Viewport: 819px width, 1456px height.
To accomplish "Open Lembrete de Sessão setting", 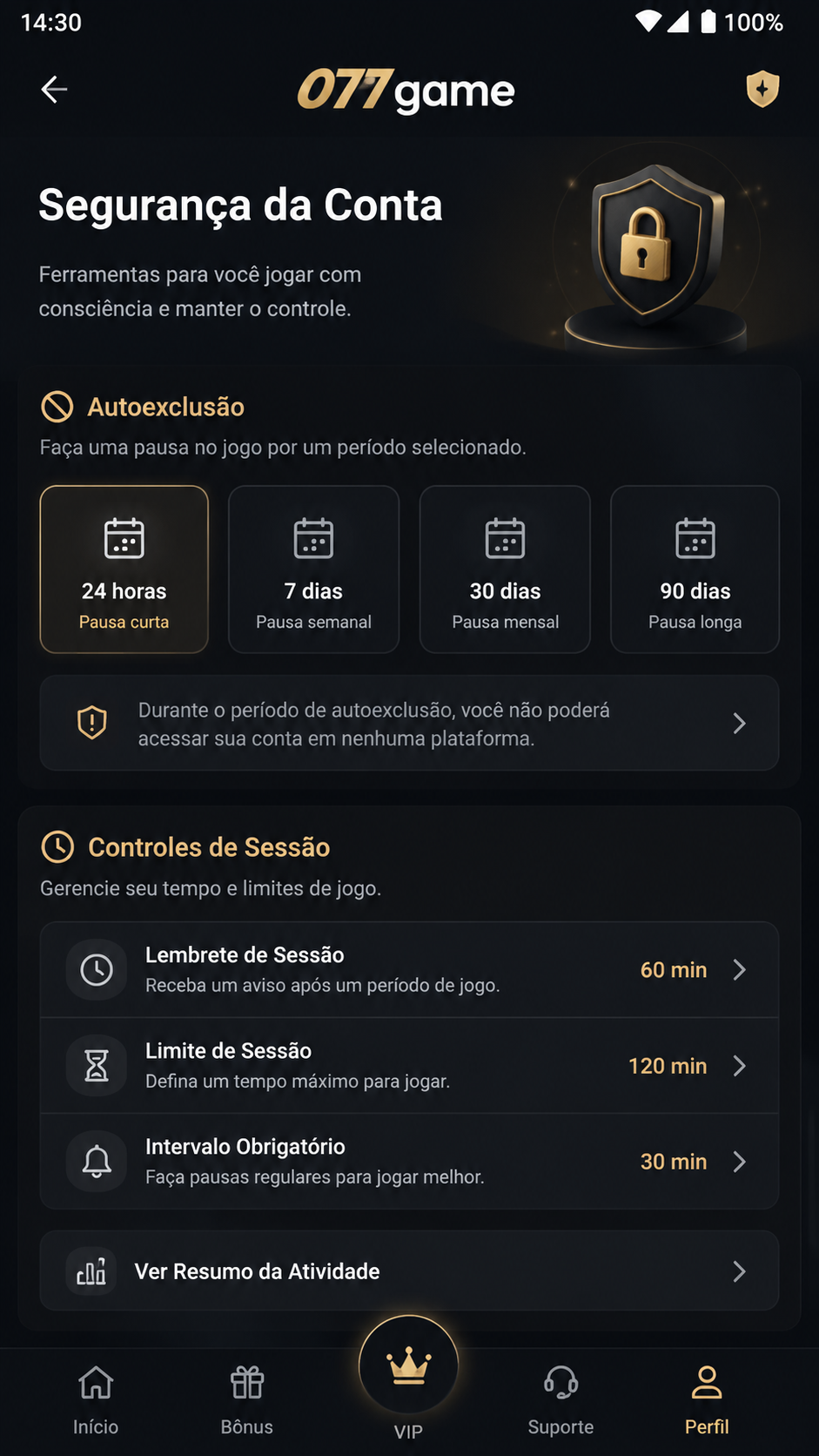I will (409, 970).
